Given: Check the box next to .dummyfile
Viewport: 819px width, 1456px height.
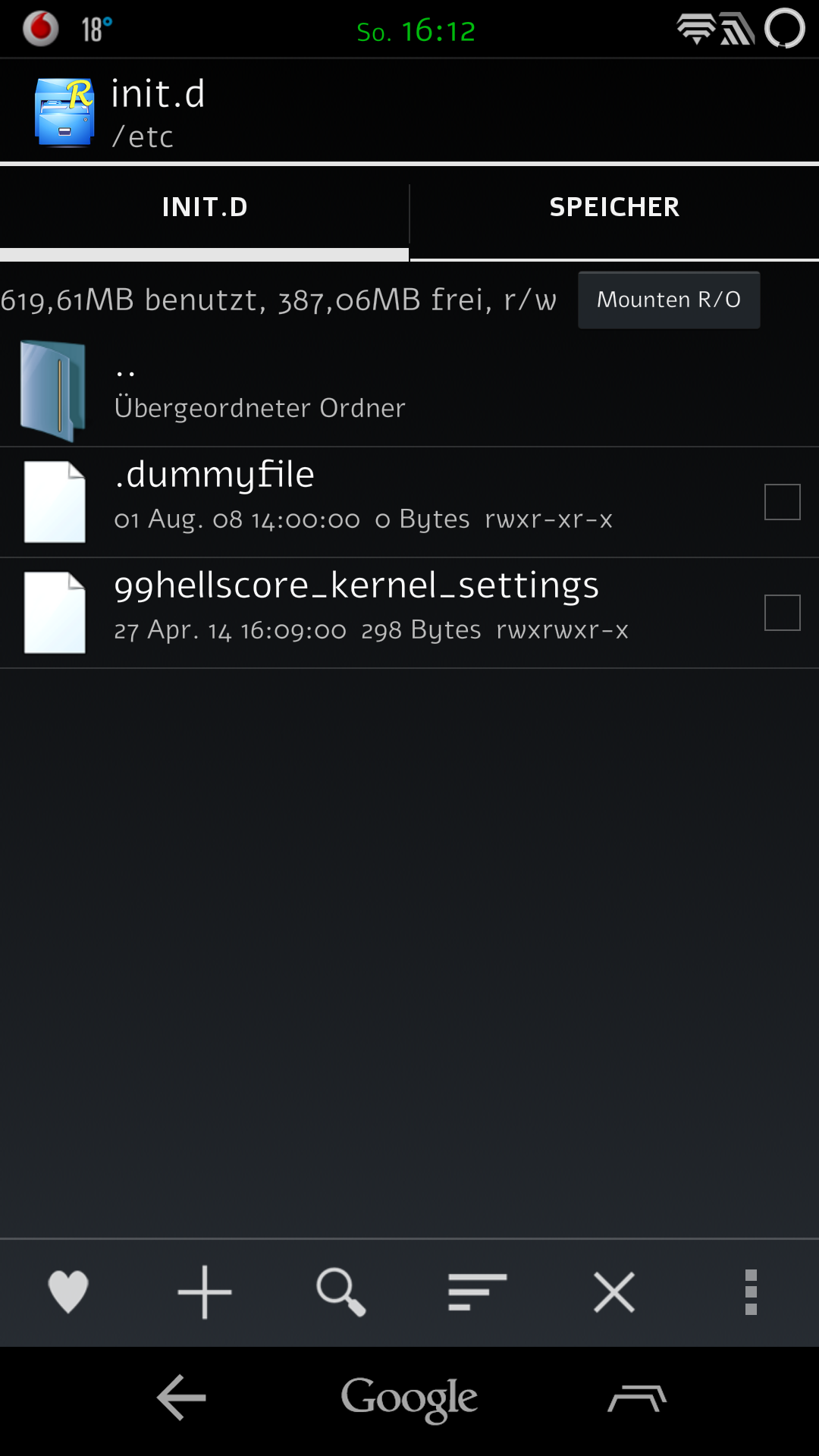Looking at the screenshot, I should (x=782, y=501).
